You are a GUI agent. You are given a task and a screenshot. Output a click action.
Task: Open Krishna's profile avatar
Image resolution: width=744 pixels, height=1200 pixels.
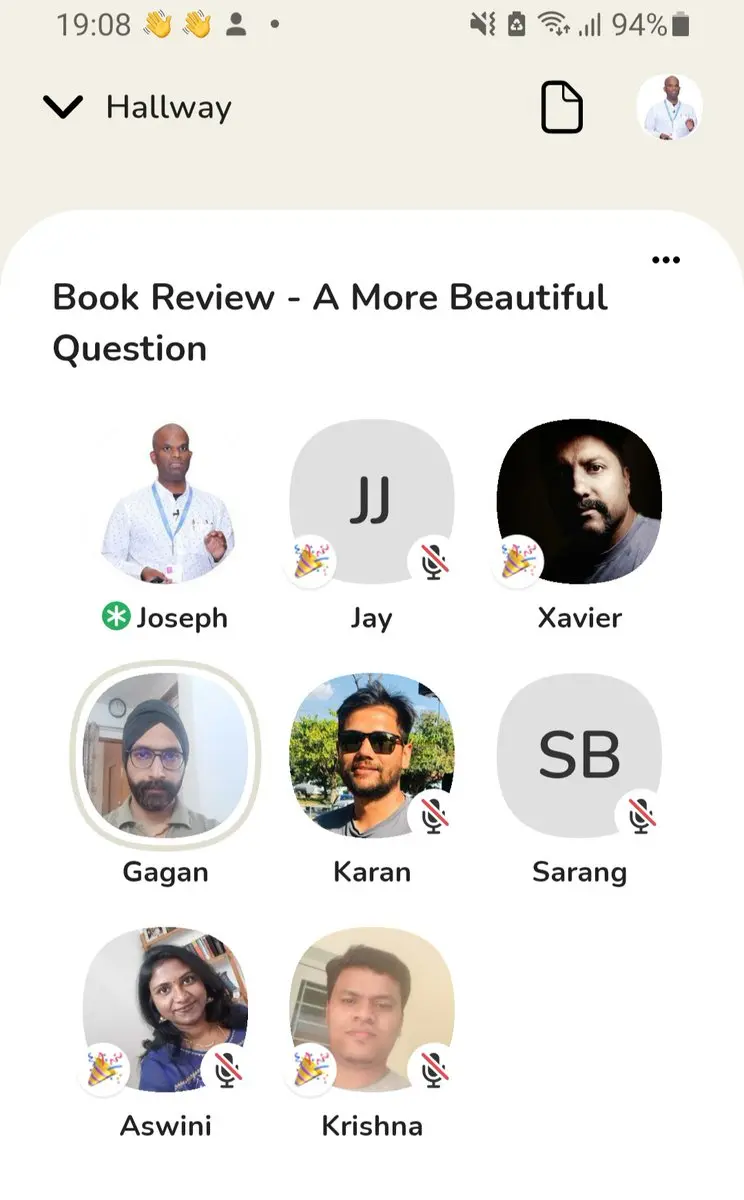pos(371,1008)
